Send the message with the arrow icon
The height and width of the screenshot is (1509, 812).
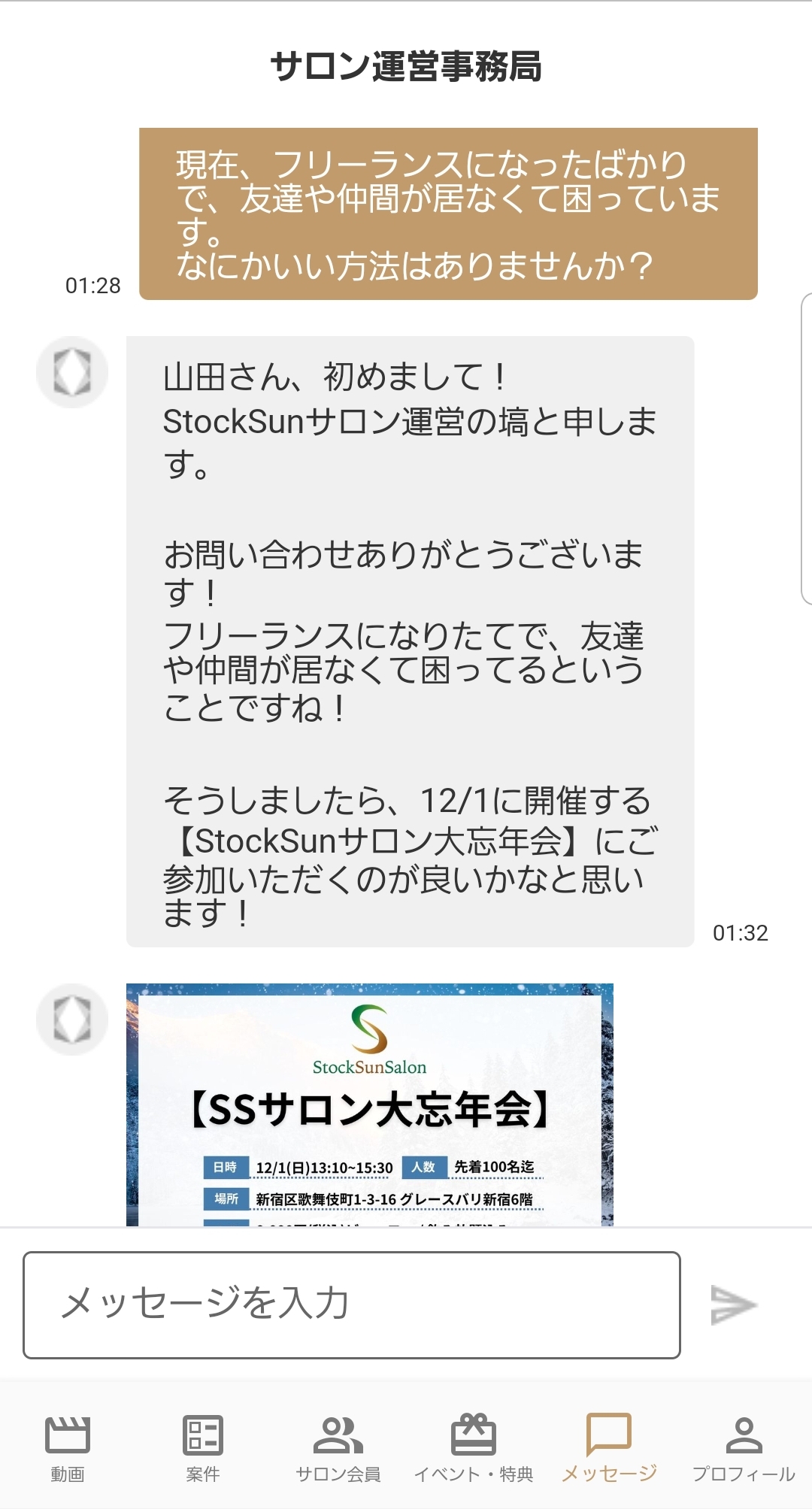pyautogui.click(x=733, y=1304)
